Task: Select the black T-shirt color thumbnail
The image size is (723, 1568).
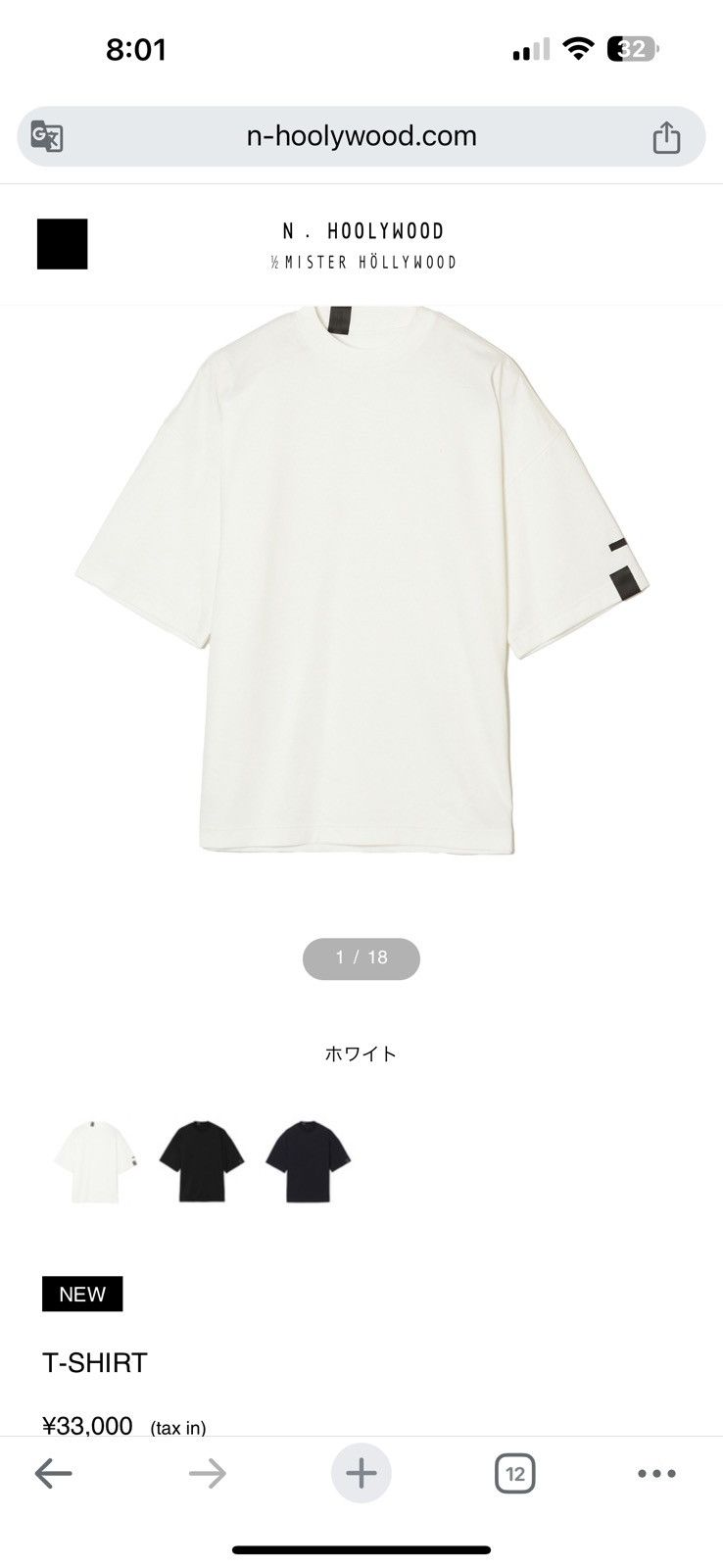Action: (201, 1161)
